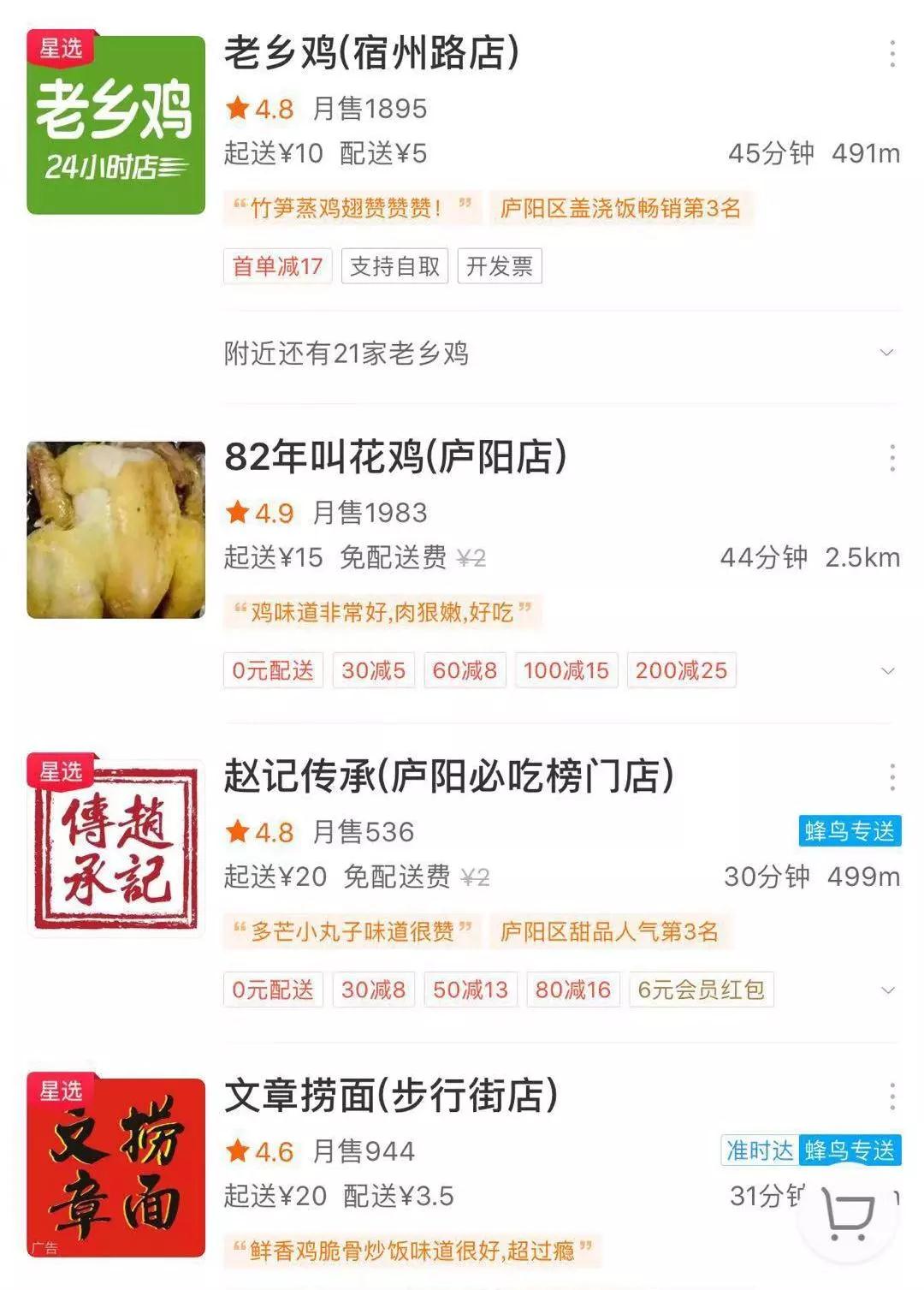Open the floating shopping cart

point(847,1213)
